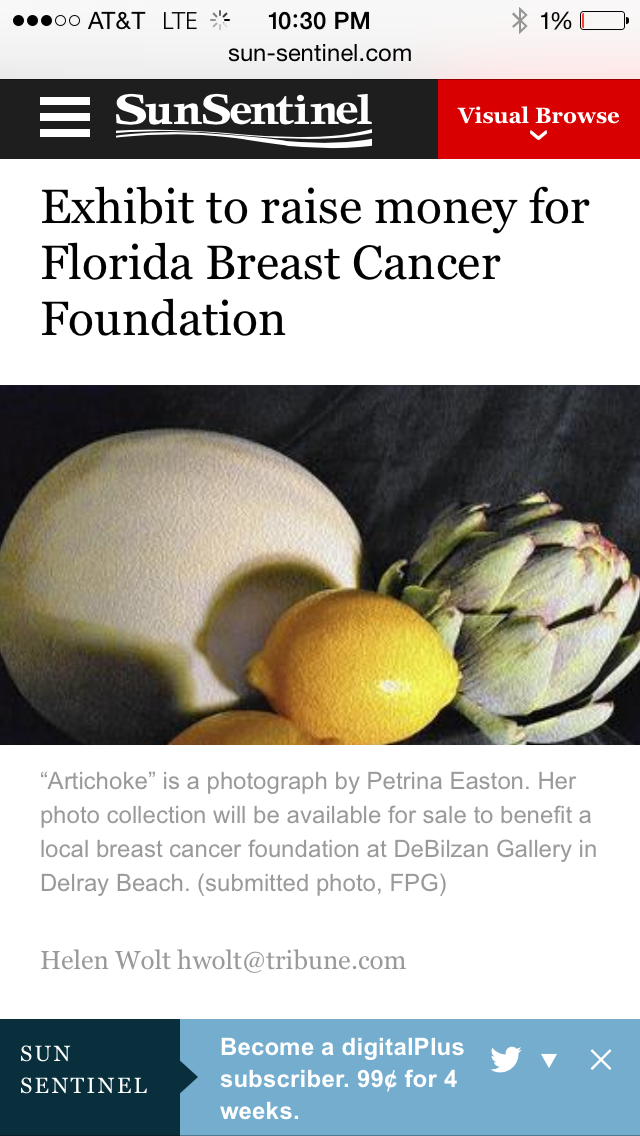This screenshot has width=640, height=1136.
Task: Expand banner's down arrow menu
Action: (549, 1060)
